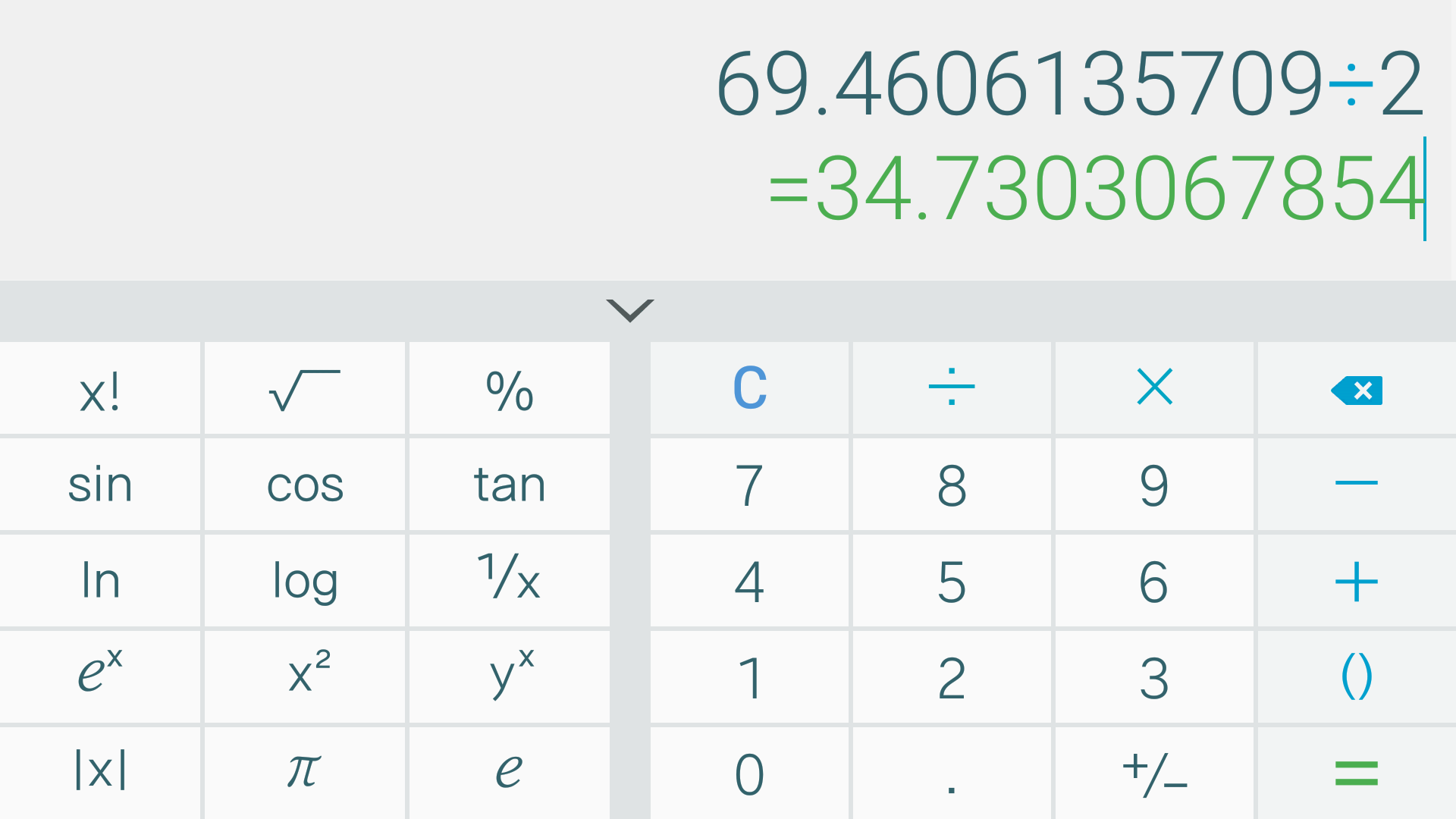The height and width of the screenshot is (819, 1456).
Task: Tap the plus operator key
Action: click(1357, 581)
